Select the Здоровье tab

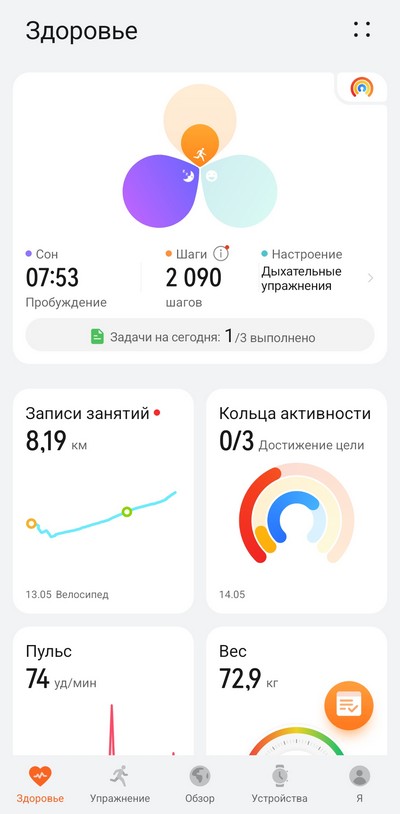click(x=40, y=784)
